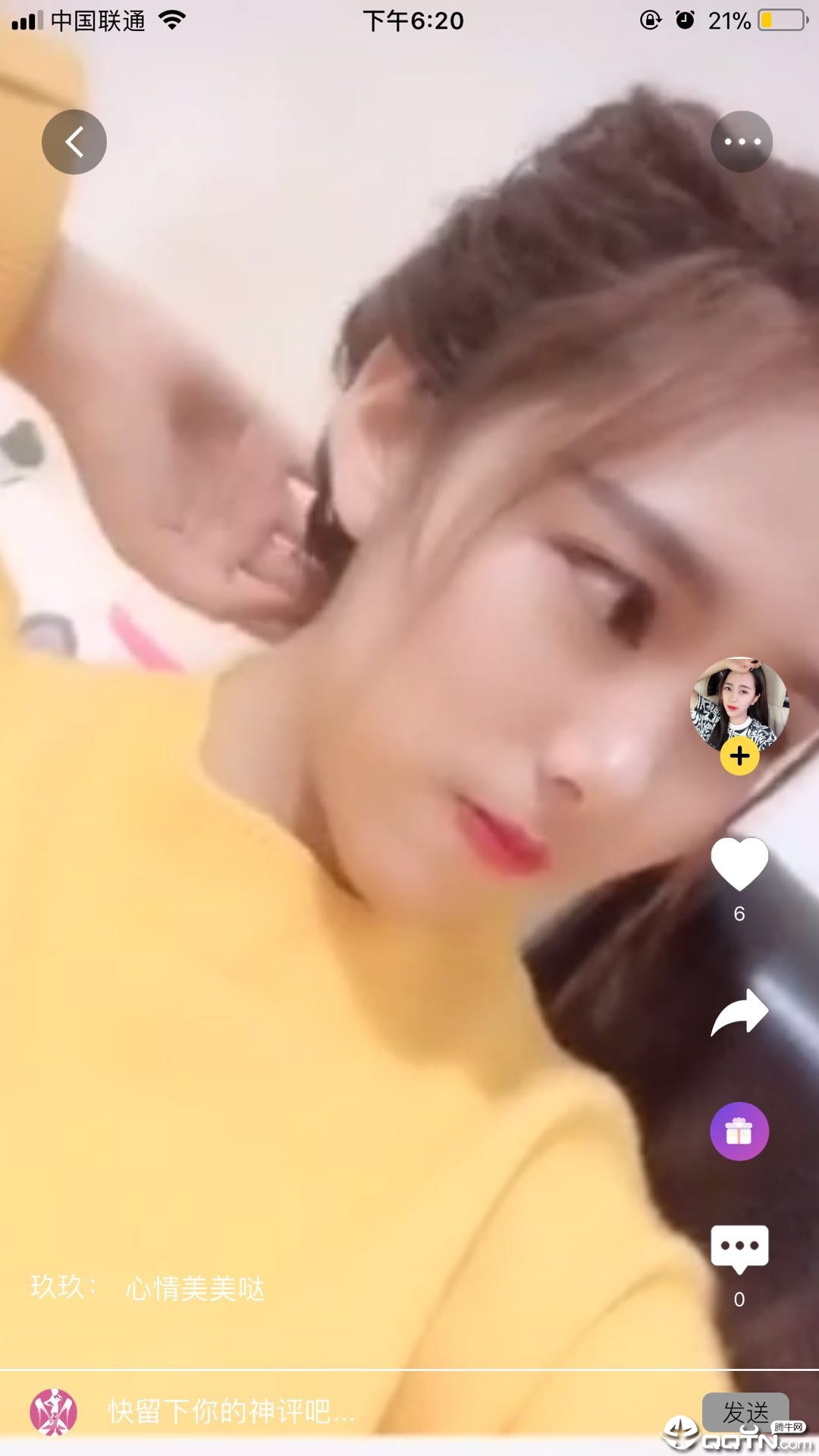Screen dimensions: 819x1456
Task: Follow the creator via the yellow + badge
Action: (x=739, y=757)
